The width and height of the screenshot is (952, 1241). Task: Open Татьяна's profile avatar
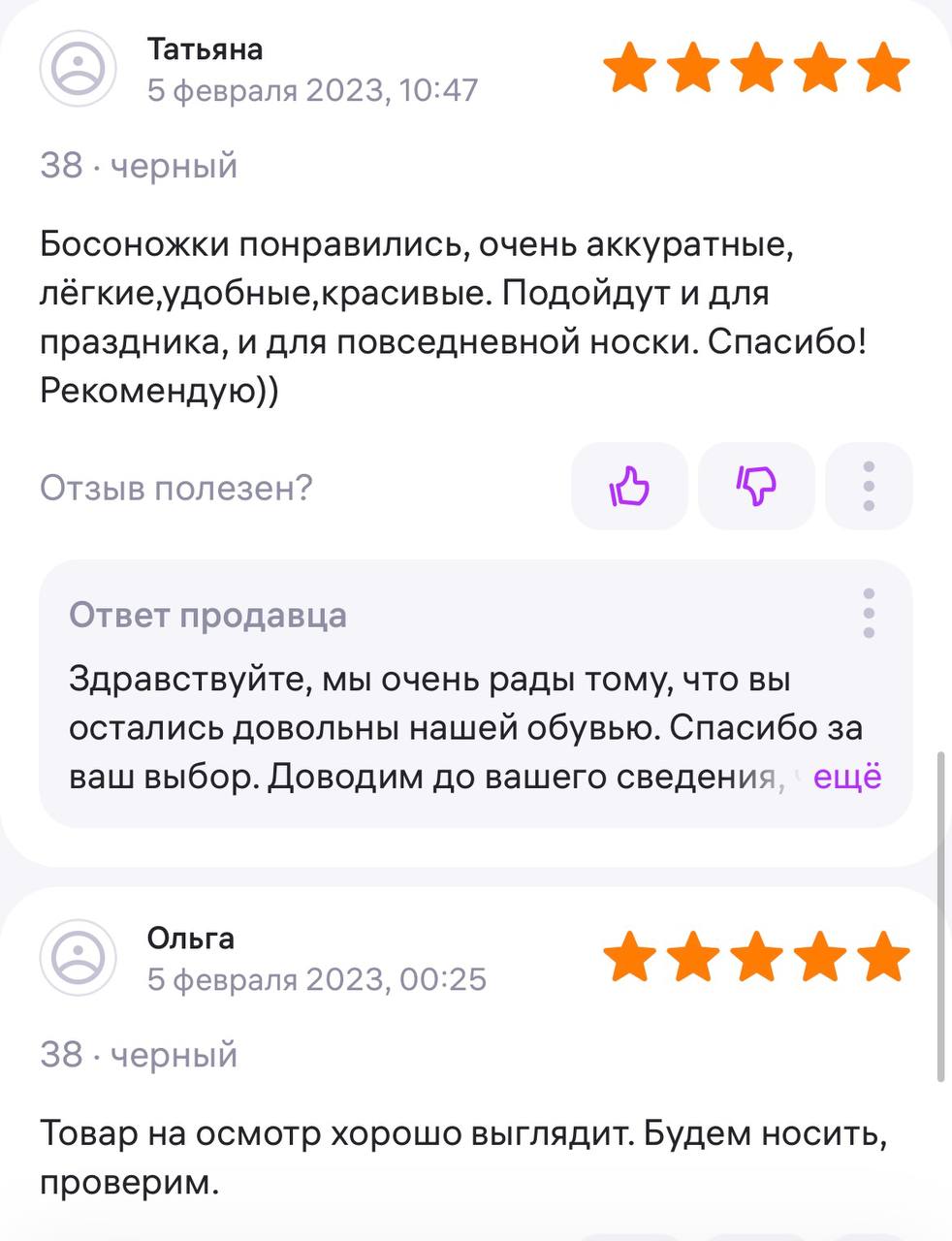coord(79,68)
